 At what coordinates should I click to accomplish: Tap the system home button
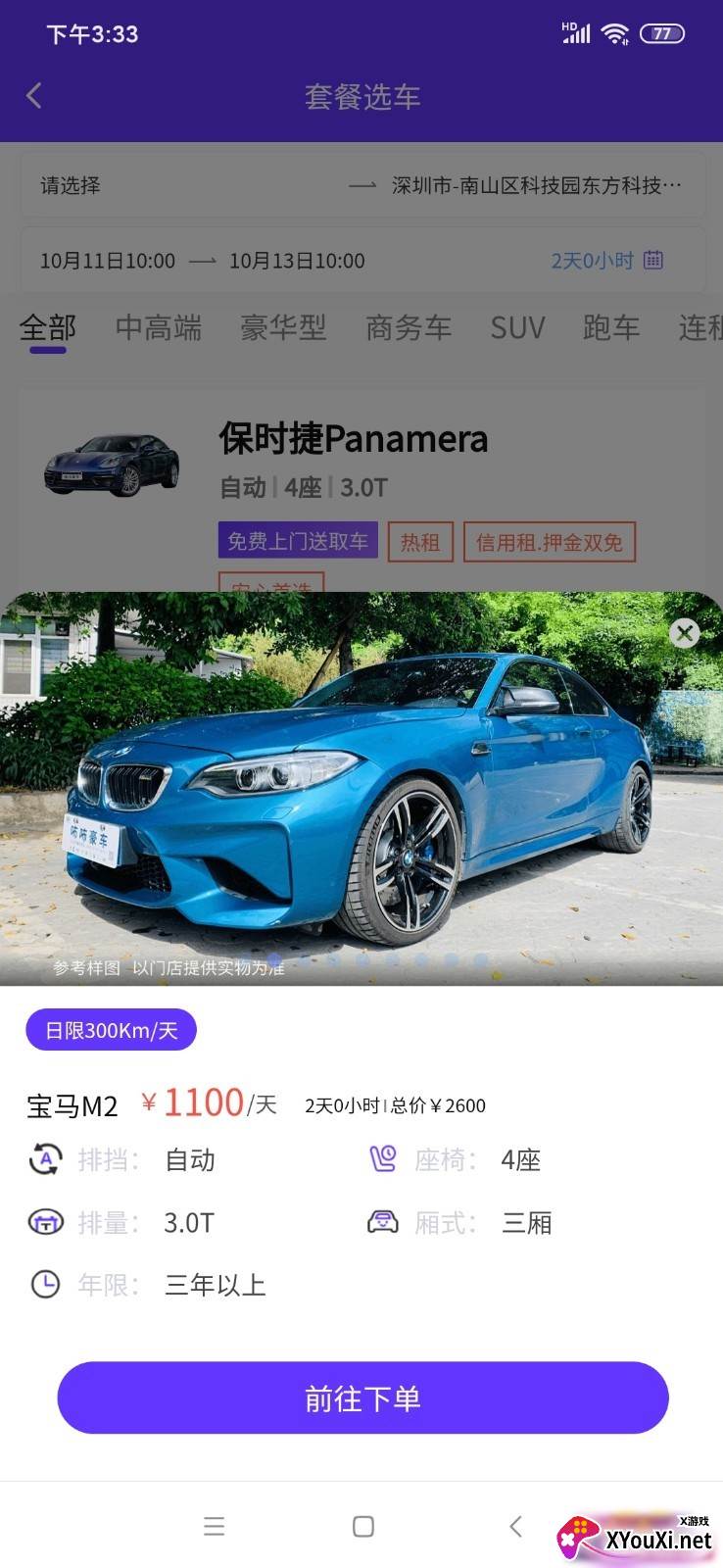coord(362,1526)
